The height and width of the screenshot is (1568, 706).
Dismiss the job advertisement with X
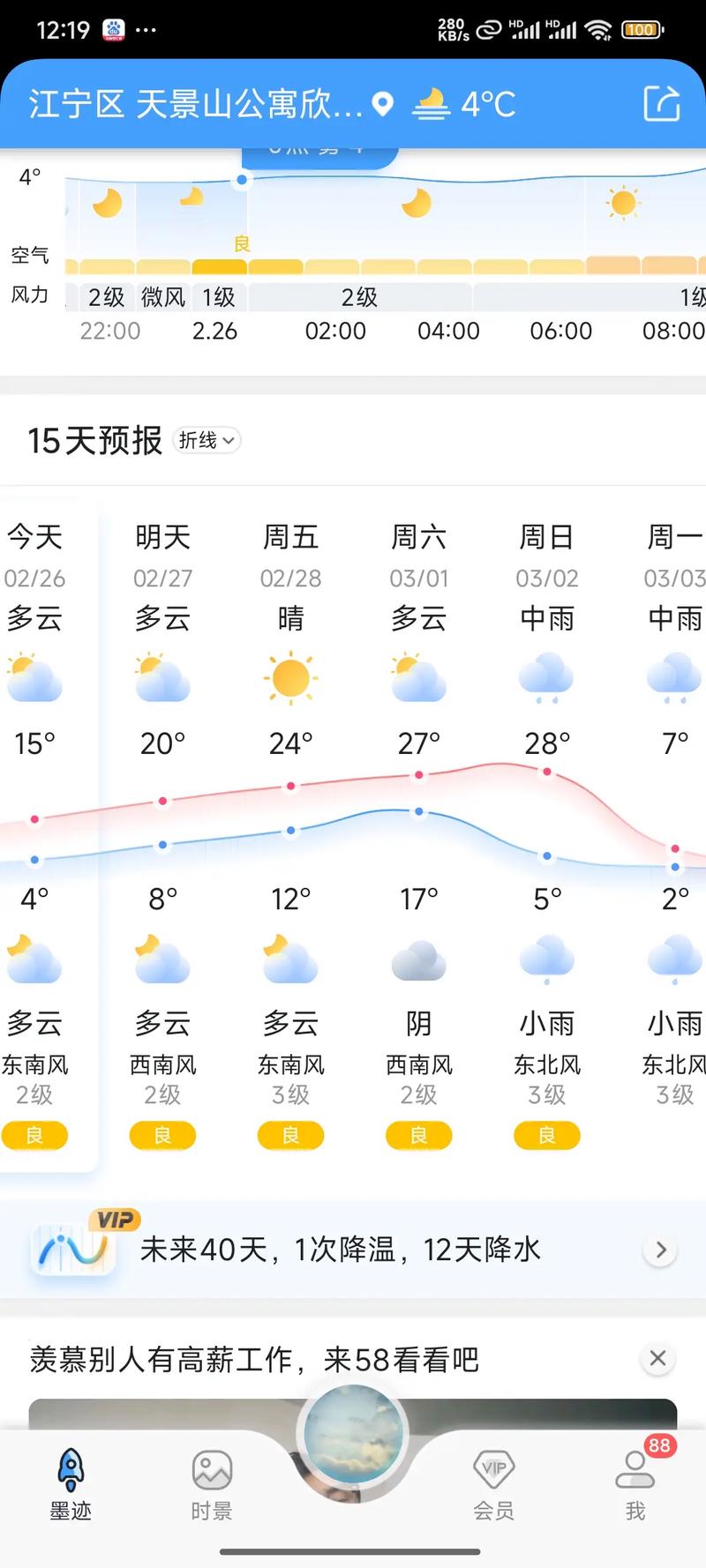tap(657, 1358)
